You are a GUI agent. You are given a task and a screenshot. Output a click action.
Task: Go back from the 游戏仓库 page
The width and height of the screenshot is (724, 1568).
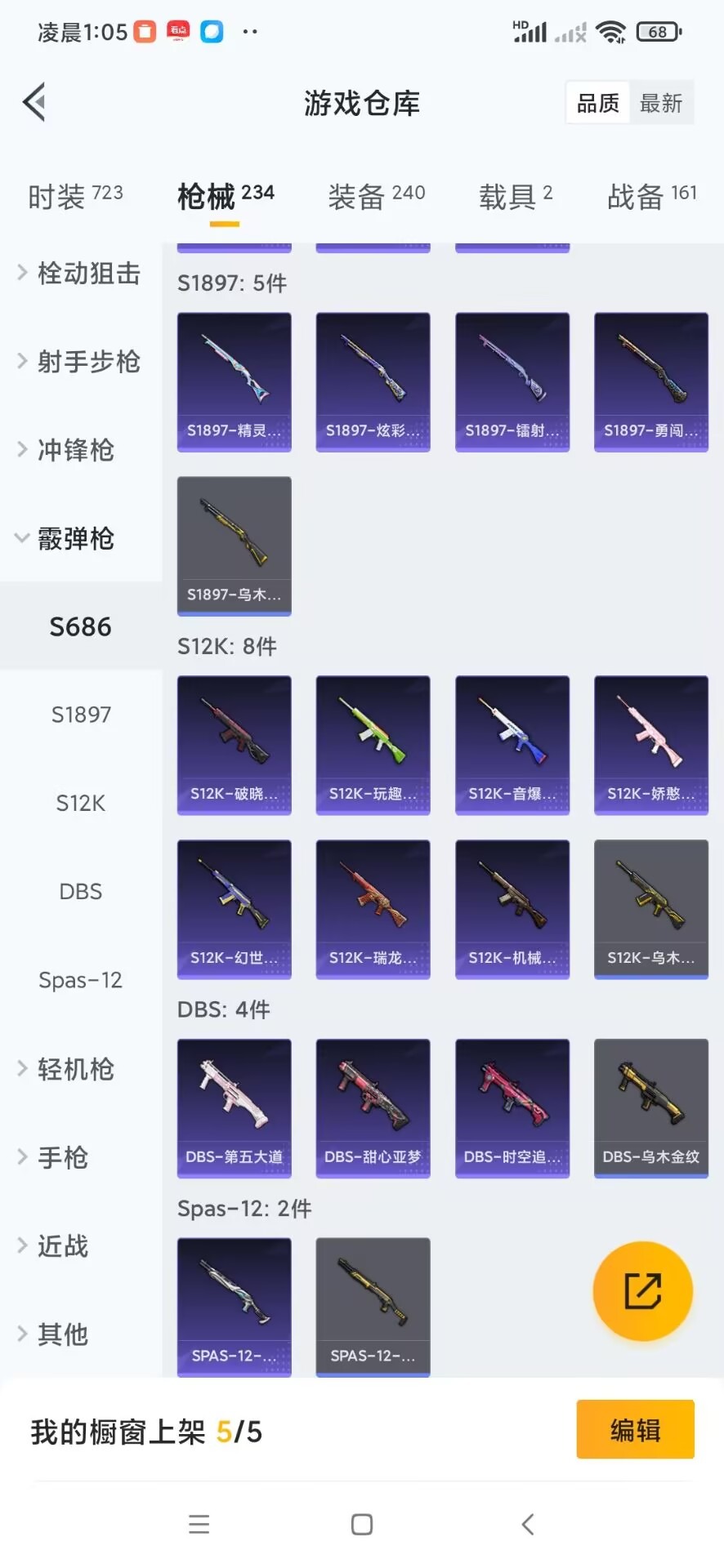click(x=34, y=103)
